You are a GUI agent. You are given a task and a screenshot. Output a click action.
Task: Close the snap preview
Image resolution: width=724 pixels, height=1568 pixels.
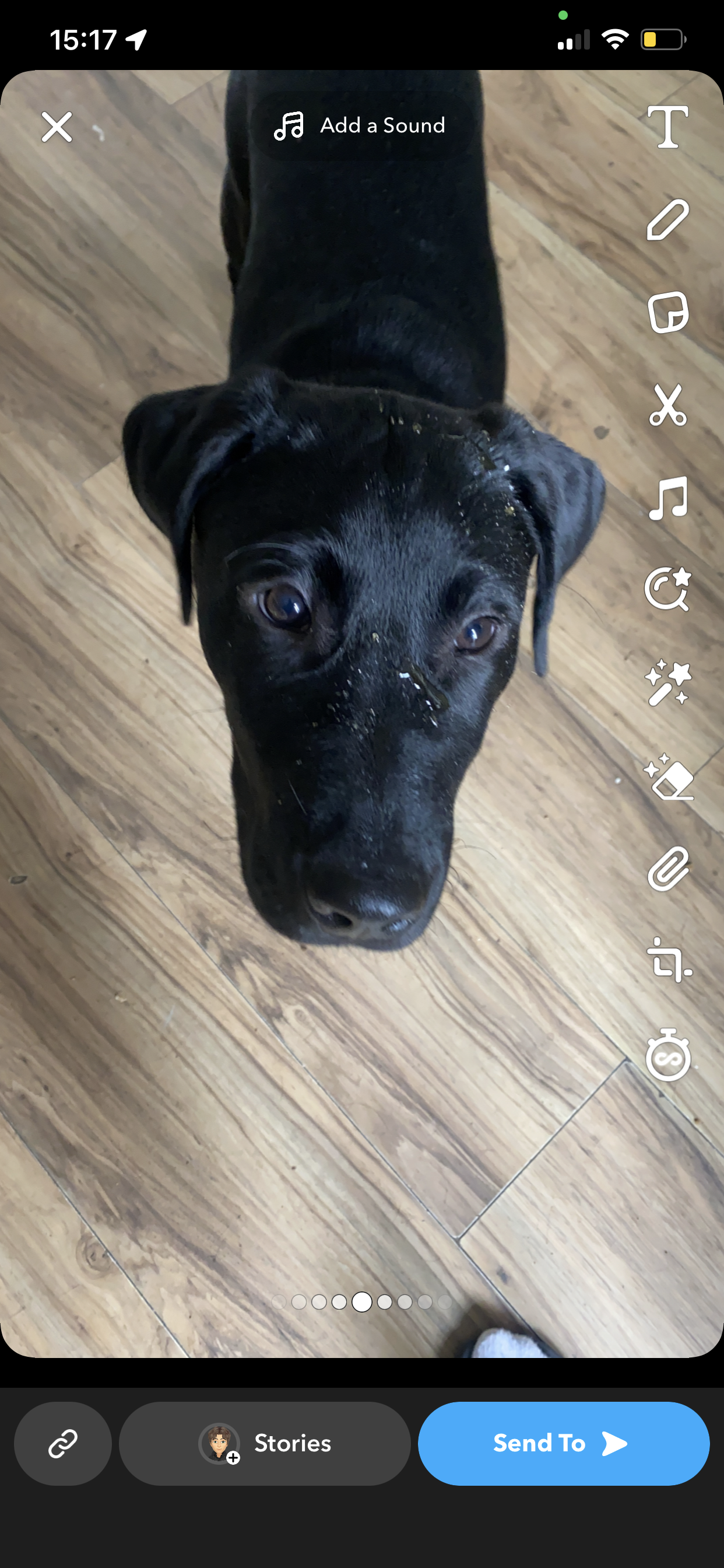(57, 127)
